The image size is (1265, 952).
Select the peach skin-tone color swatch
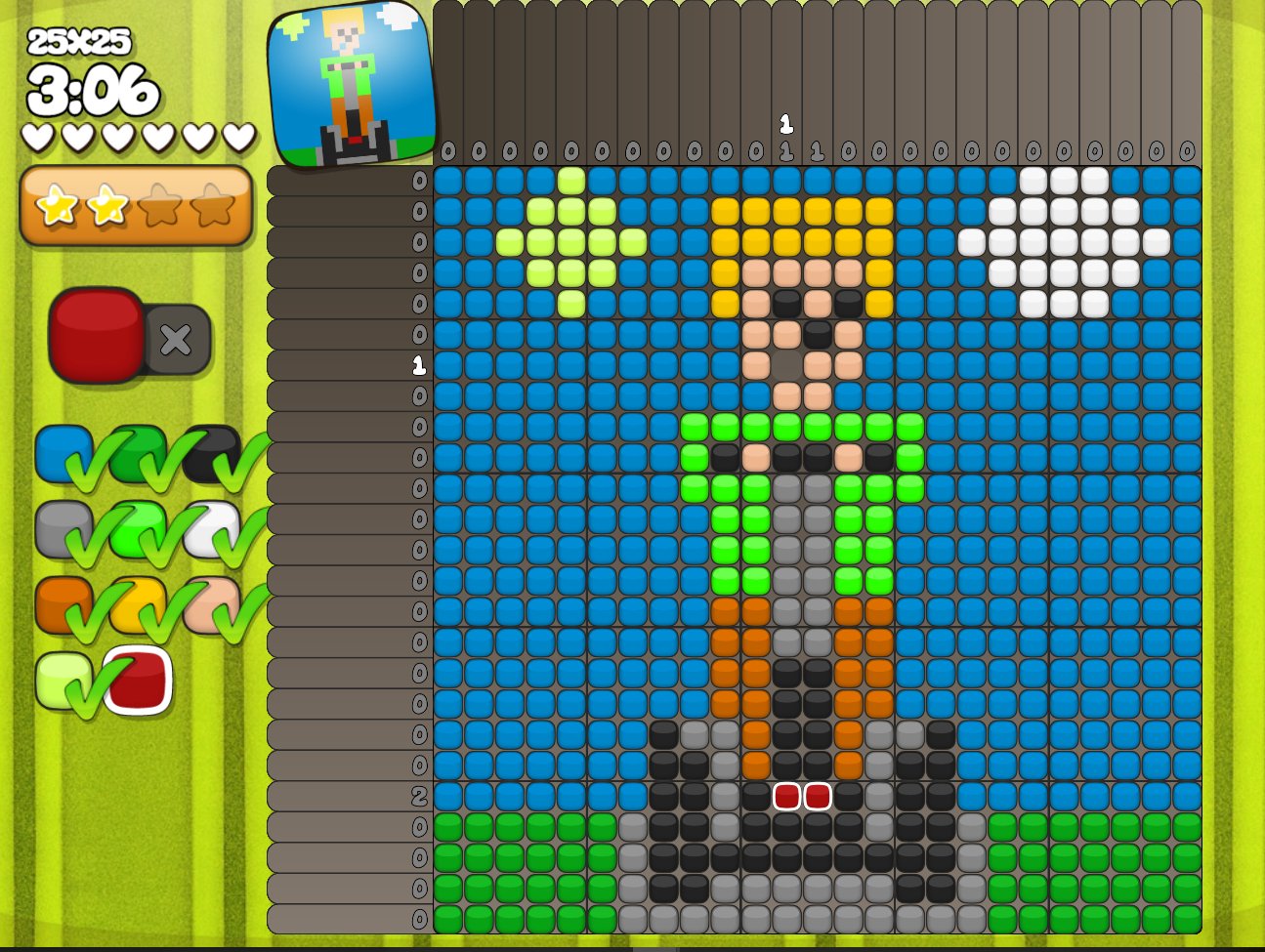(x=209, y=603)
